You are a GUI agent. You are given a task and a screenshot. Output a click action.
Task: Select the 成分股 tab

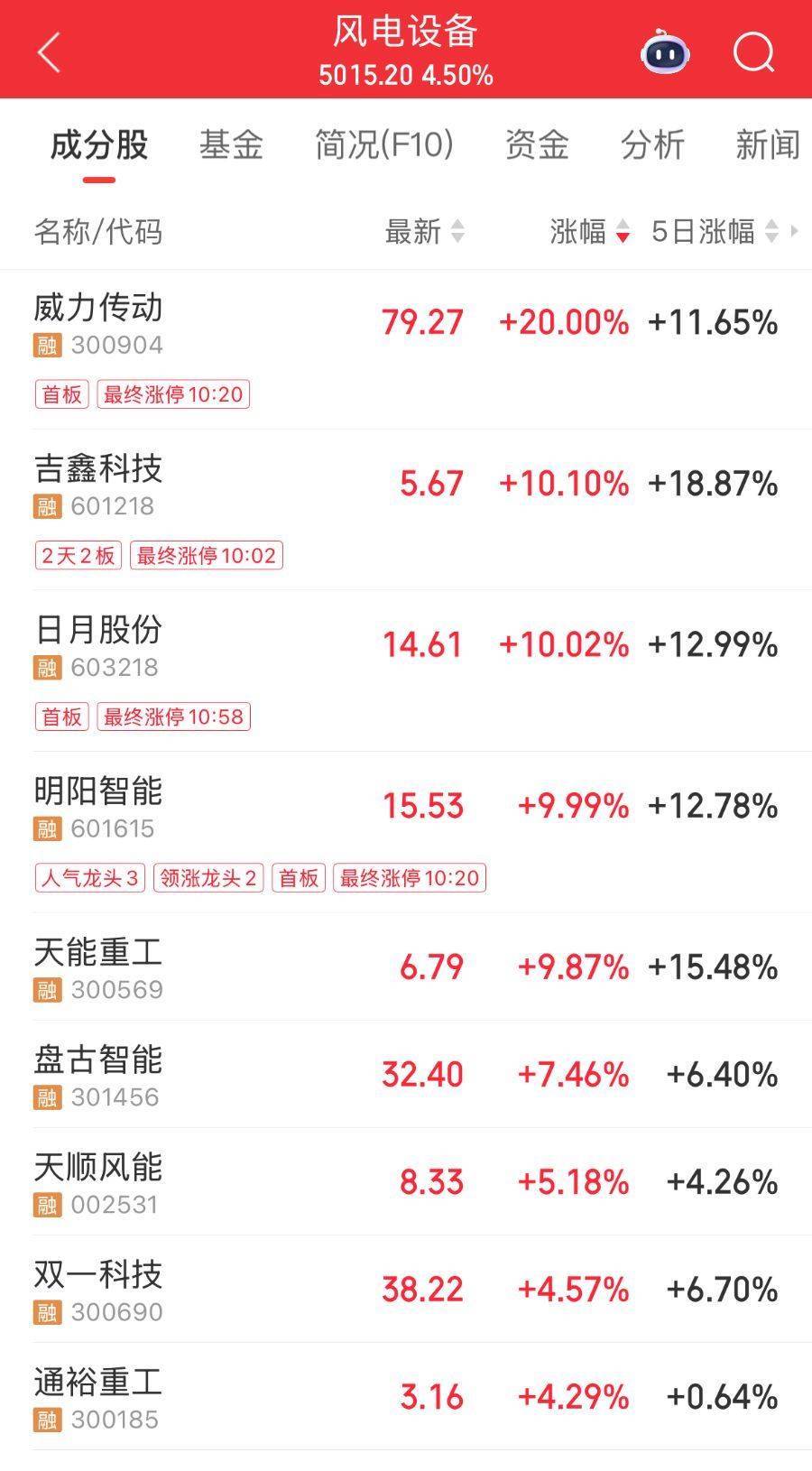coord(99,144)
